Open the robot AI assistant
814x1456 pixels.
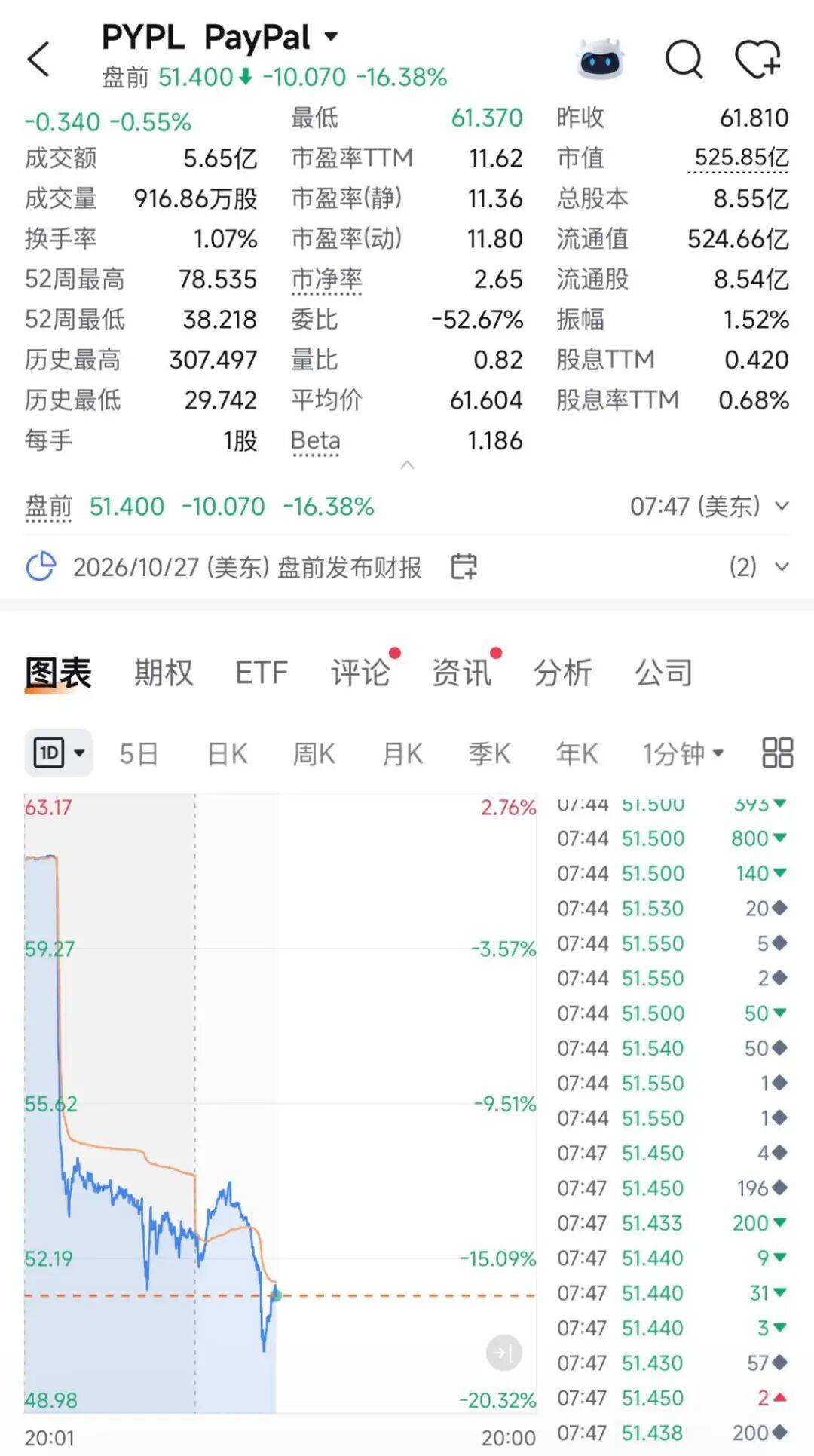point(600,59)
